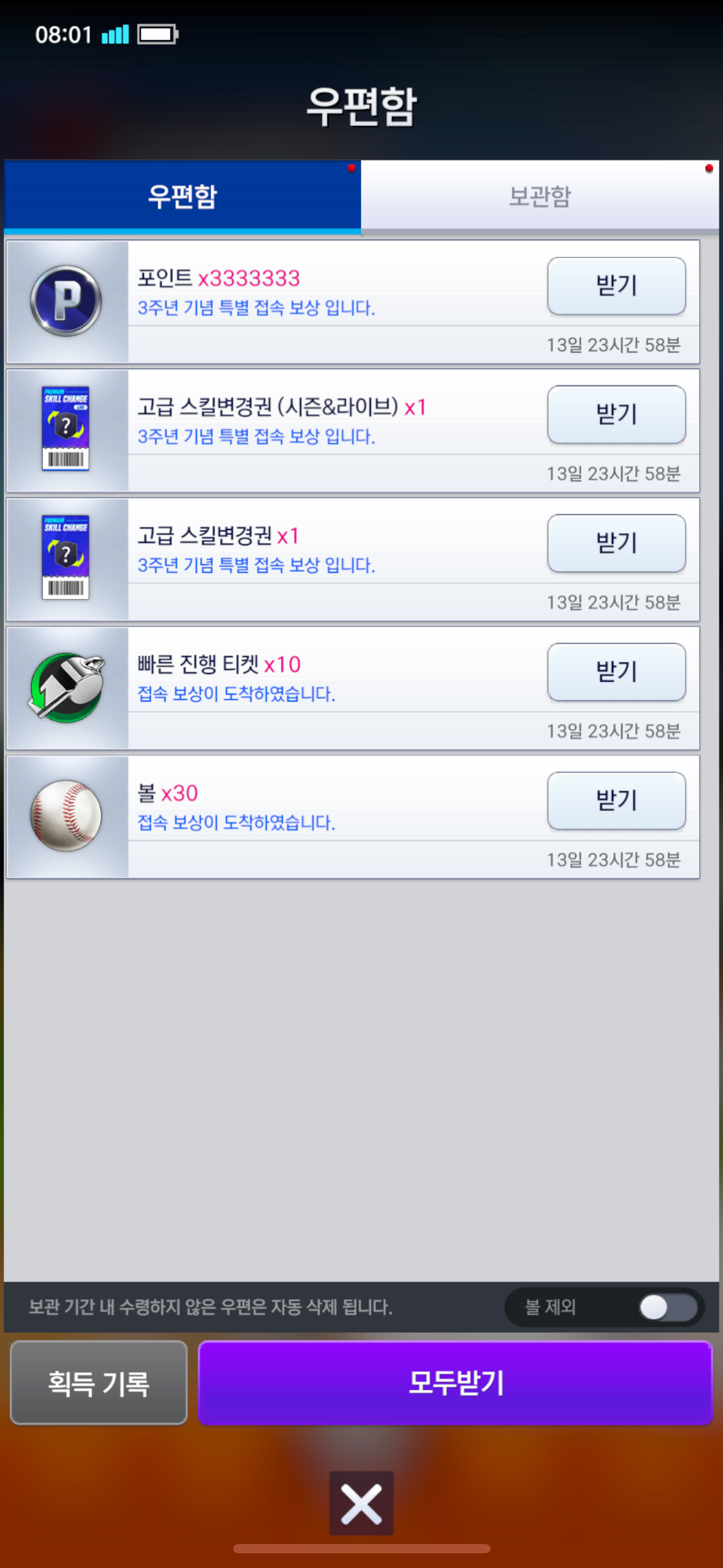Switch to the 보관함 tab

pos(540,196)
